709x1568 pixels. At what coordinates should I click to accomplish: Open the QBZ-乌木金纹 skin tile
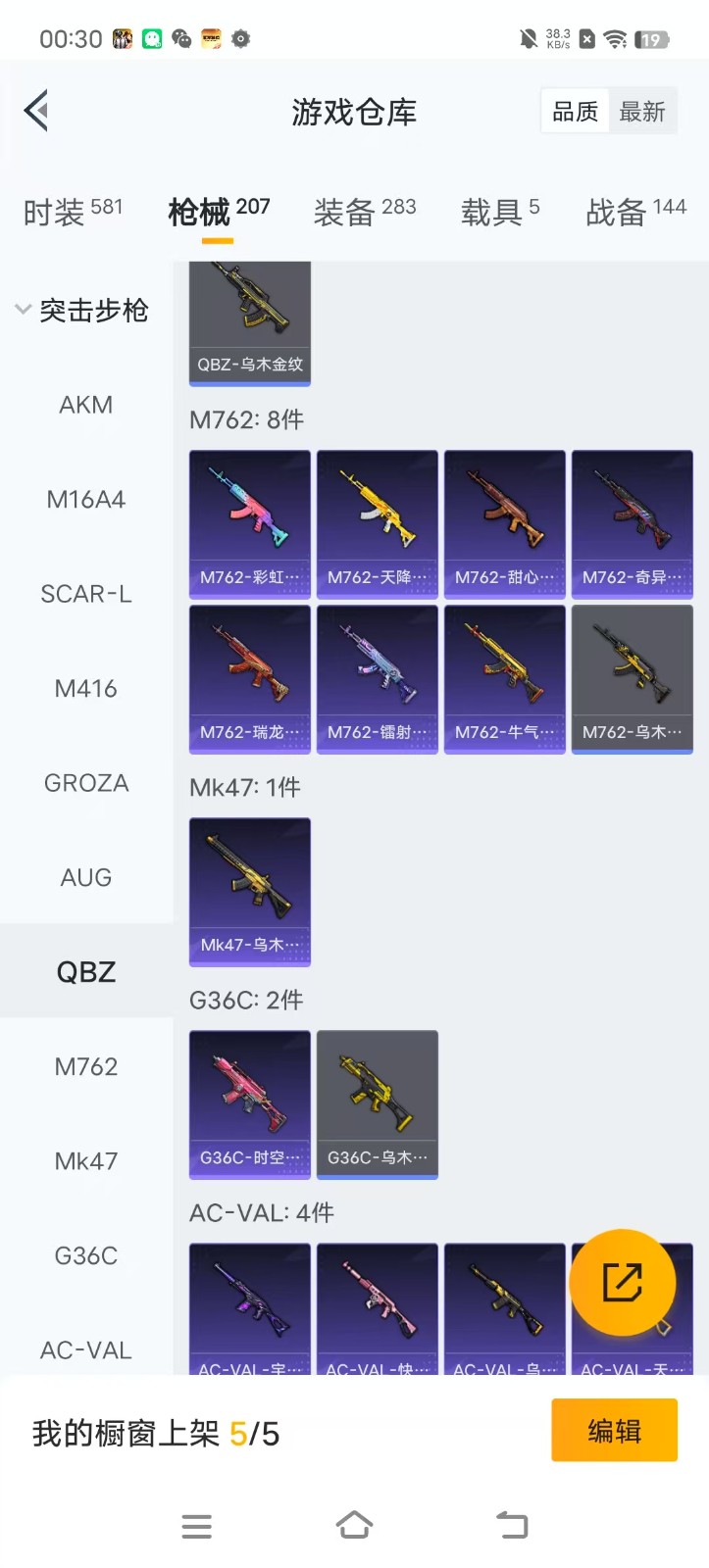[250, 321]
